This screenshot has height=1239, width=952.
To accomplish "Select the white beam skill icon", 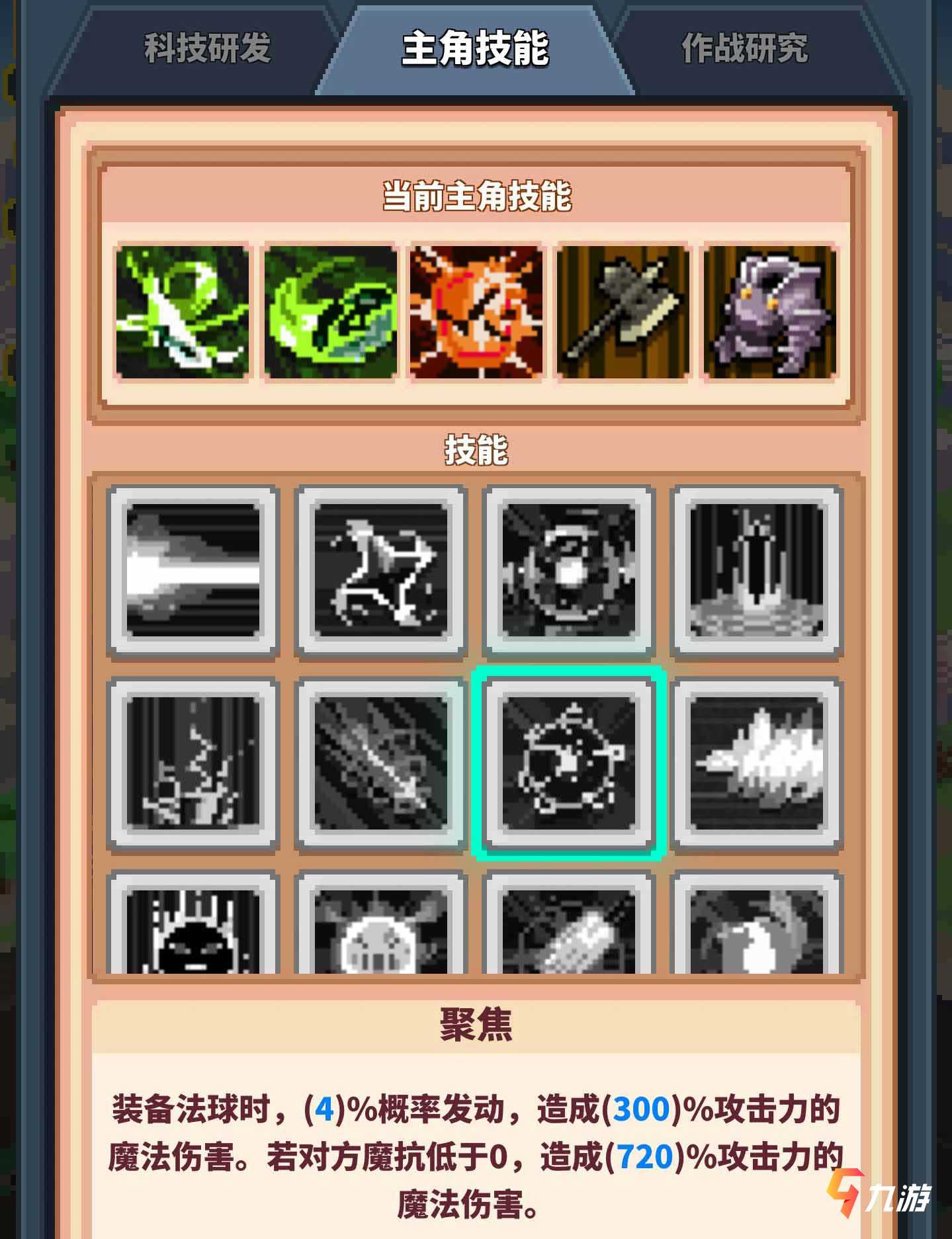I will (x=193, y=571).
